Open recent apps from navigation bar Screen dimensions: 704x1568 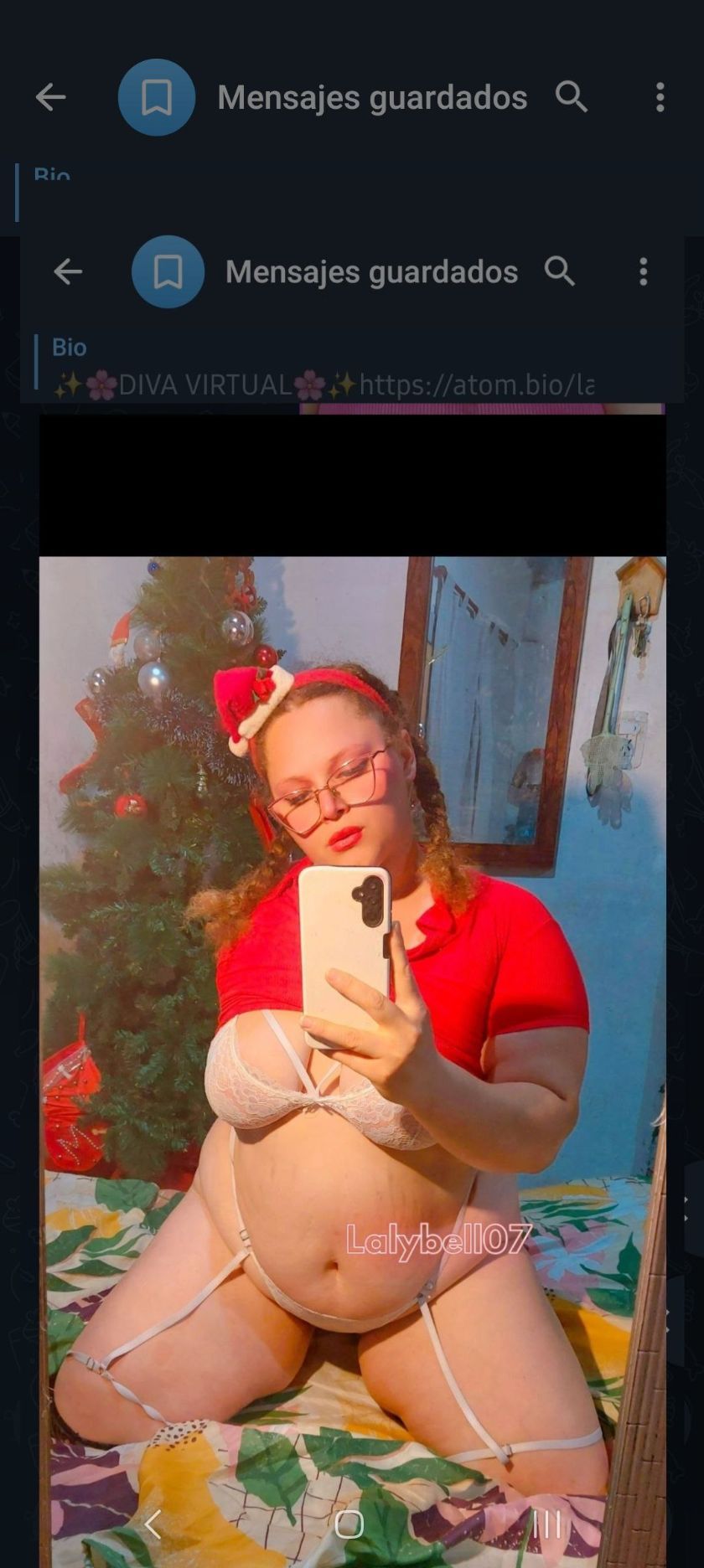tap(547, 1524)
